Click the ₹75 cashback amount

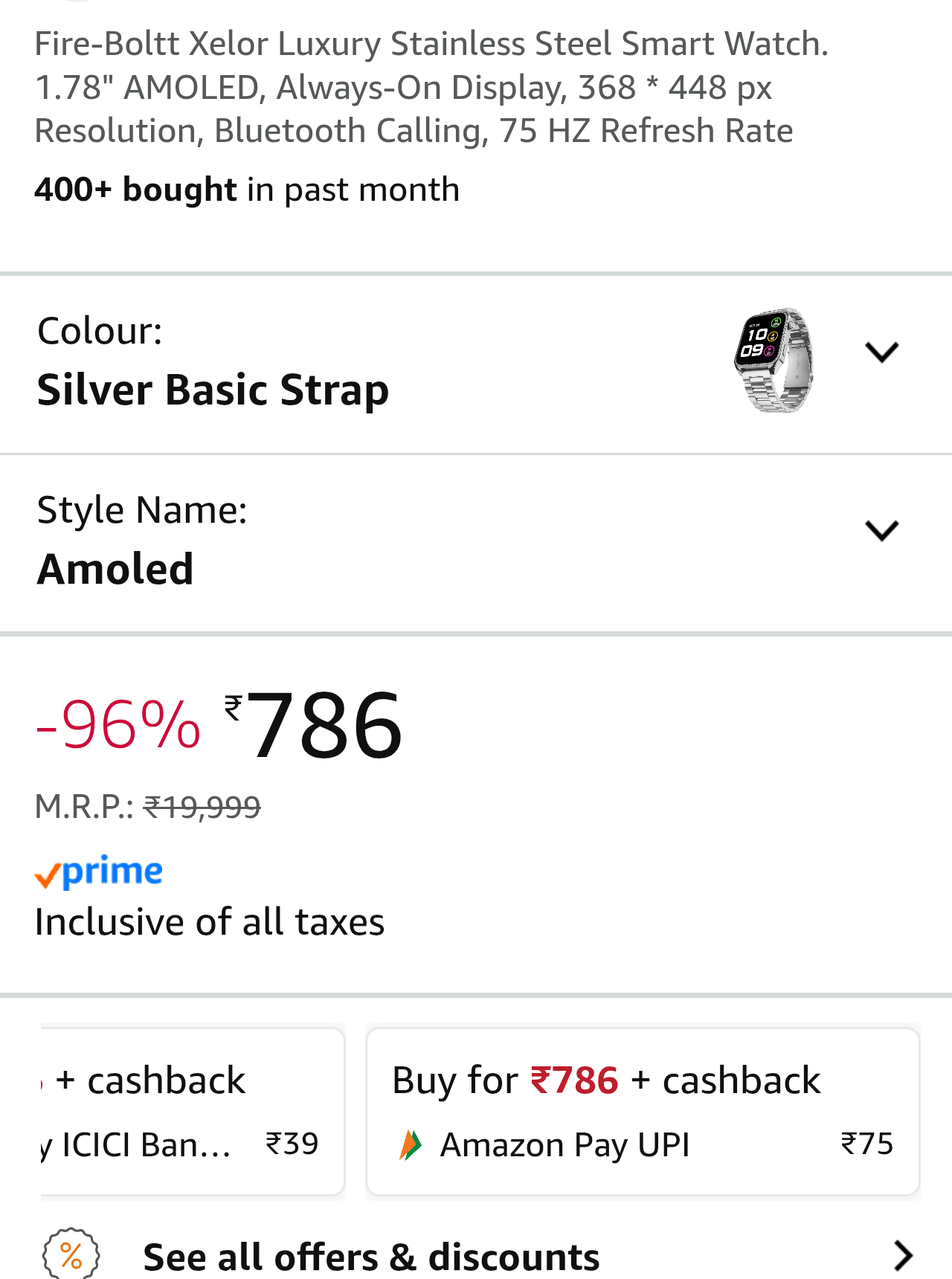[867, 1145]
